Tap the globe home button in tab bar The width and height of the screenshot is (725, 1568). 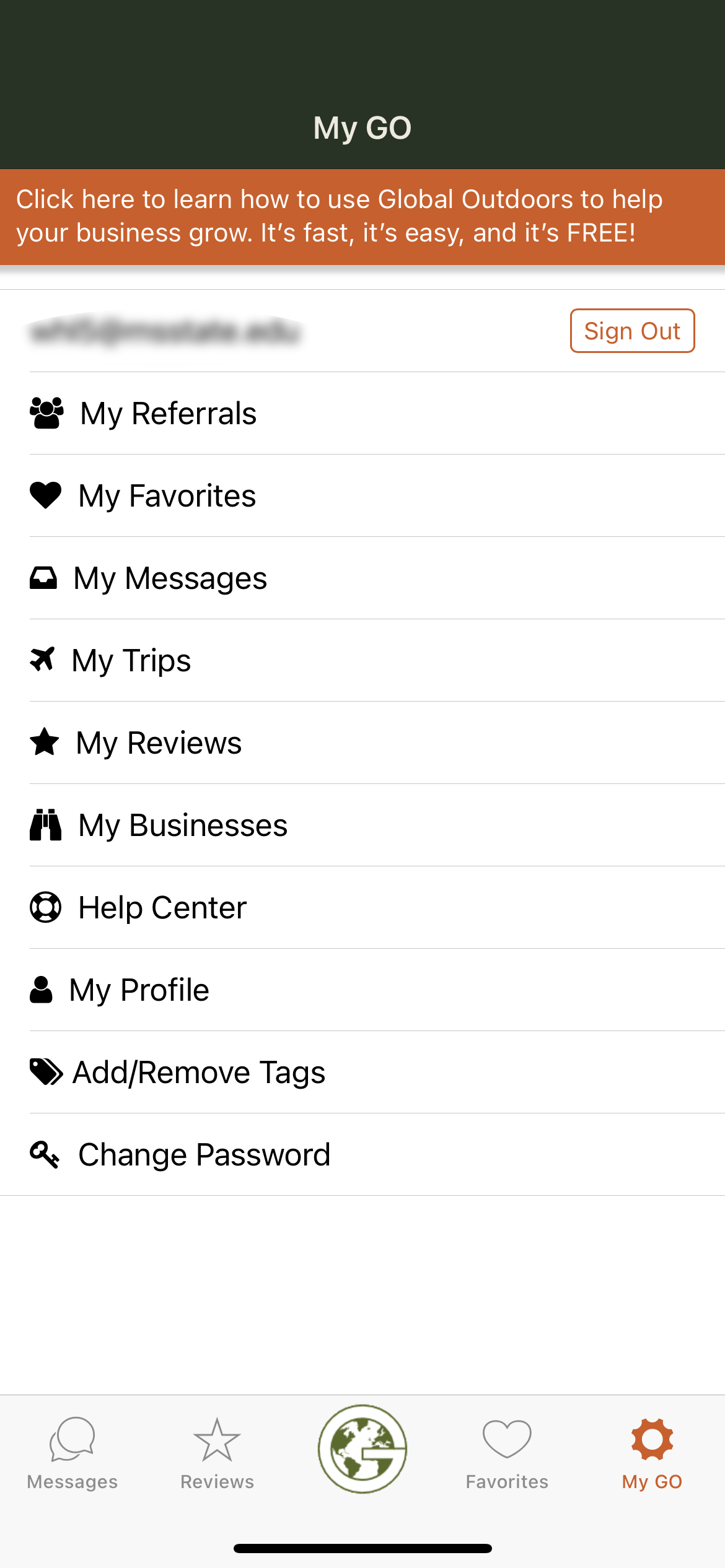click(x=362, y=1449)
